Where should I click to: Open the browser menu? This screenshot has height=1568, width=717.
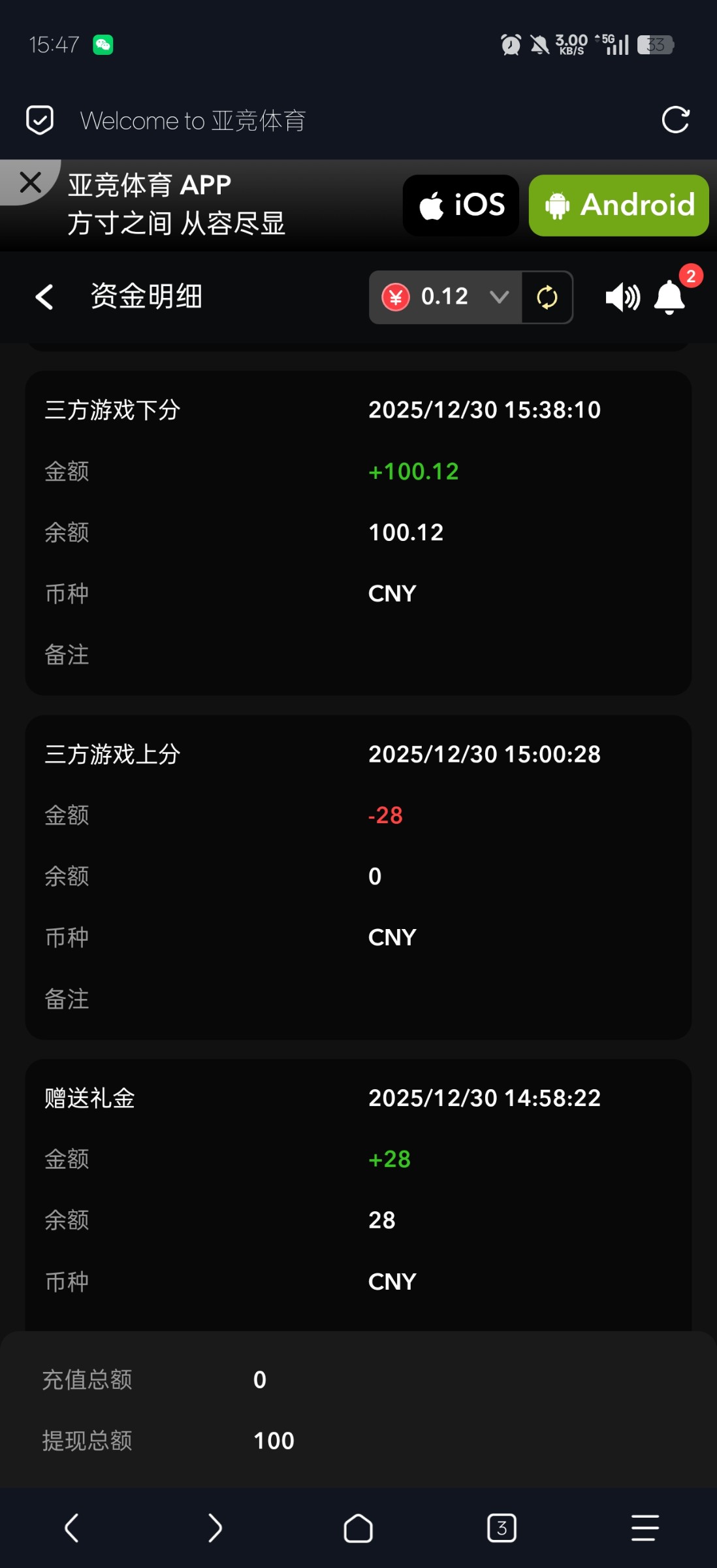click(x=645, y=1528)
